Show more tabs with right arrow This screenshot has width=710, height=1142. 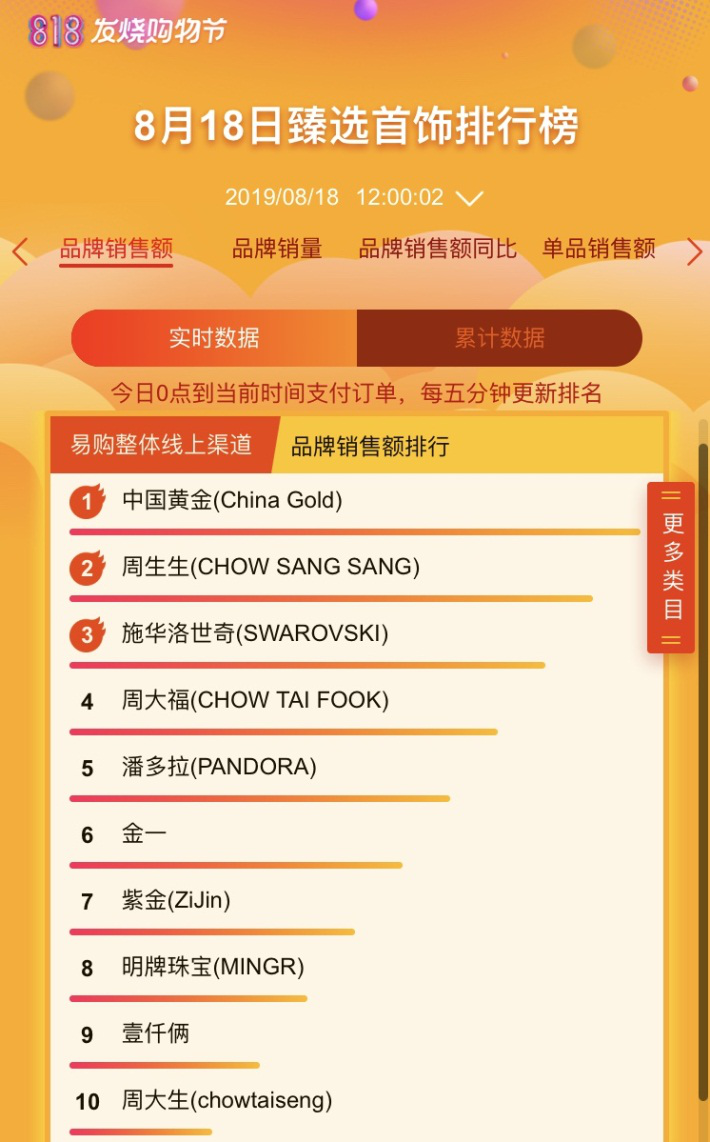pos(694,251)
